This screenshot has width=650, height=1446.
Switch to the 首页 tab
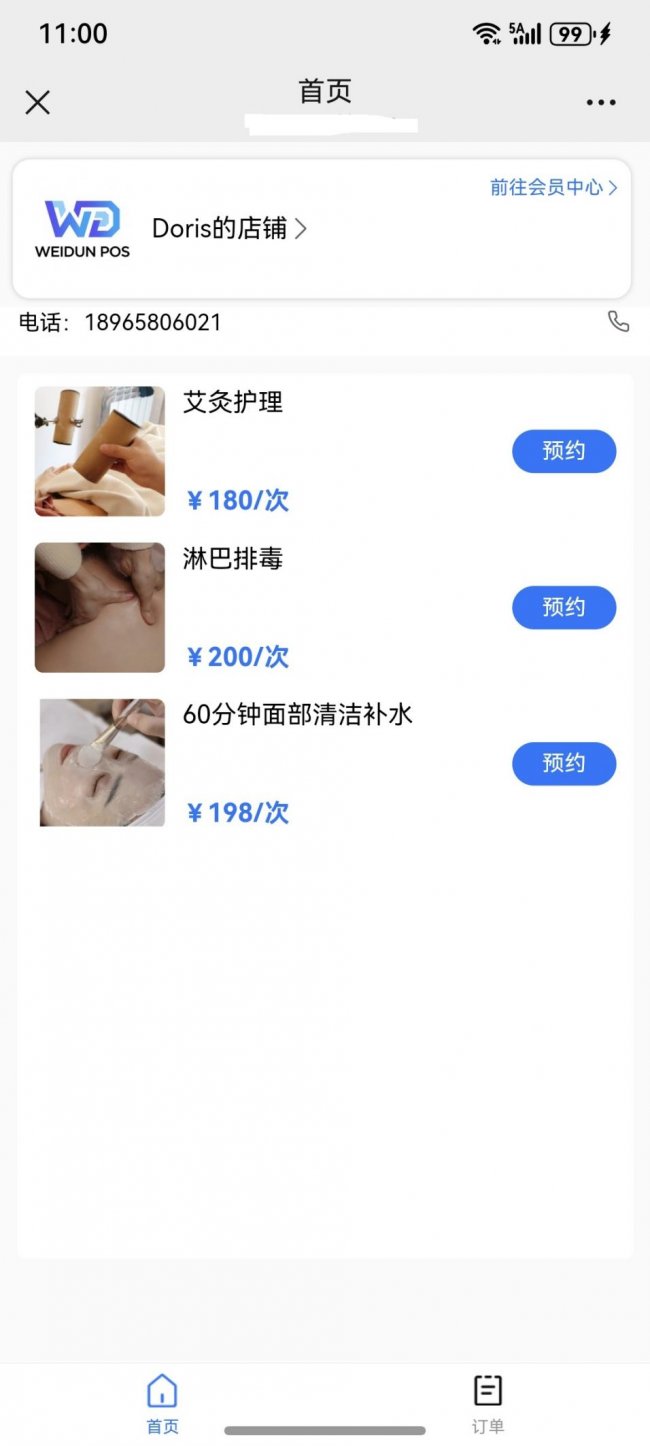point(162,1402)
